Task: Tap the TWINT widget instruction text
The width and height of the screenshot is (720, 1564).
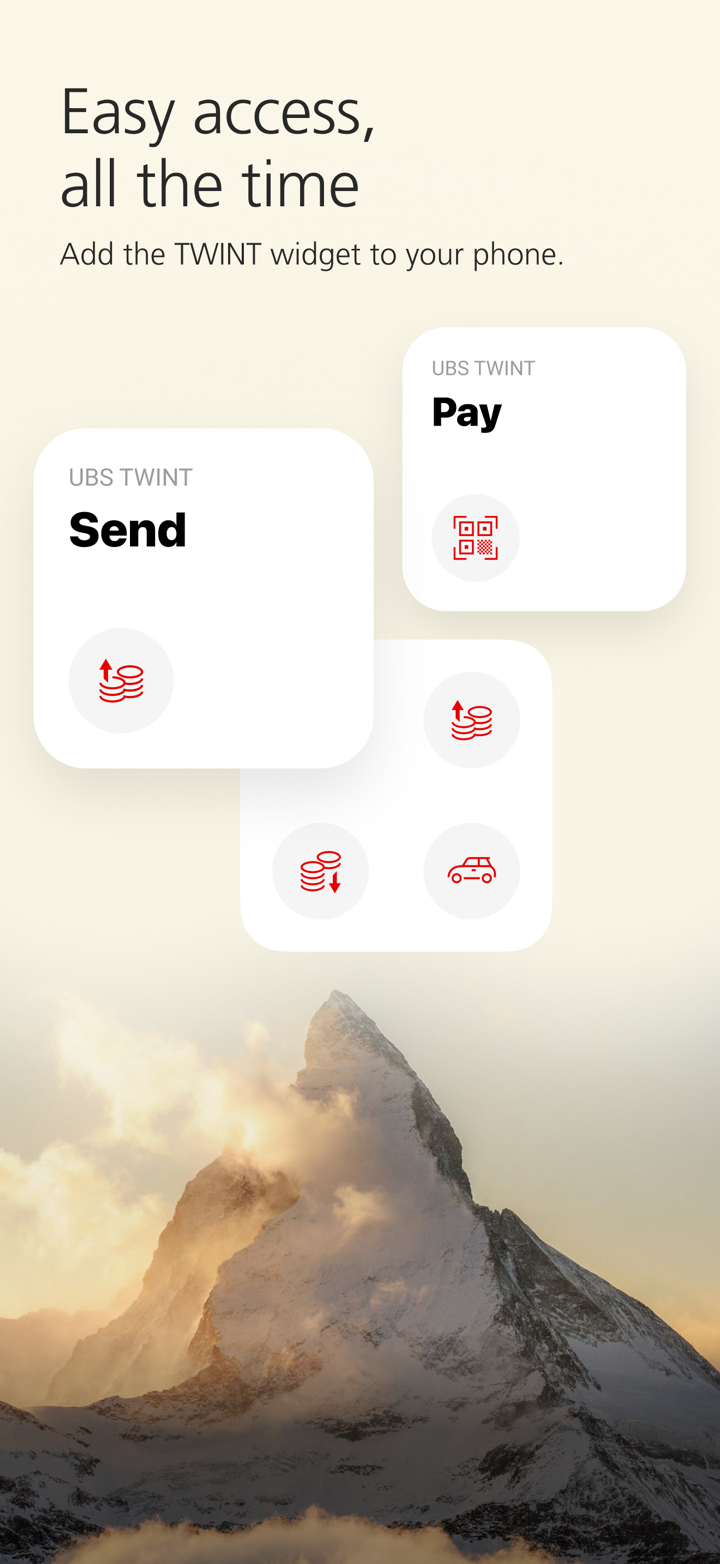Action: coord(312,253)
